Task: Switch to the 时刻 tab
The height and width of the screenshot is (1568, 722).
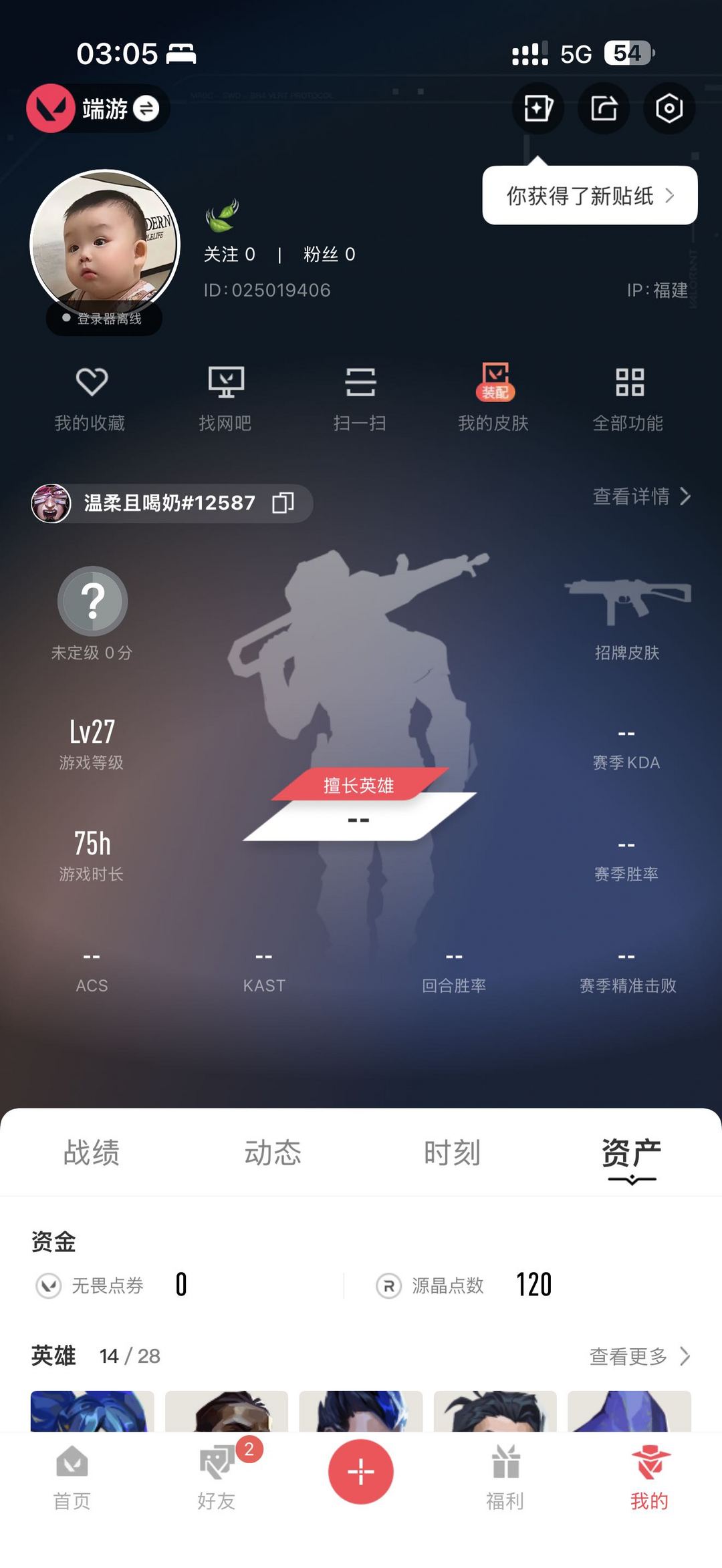Action: coord(453,1153)
